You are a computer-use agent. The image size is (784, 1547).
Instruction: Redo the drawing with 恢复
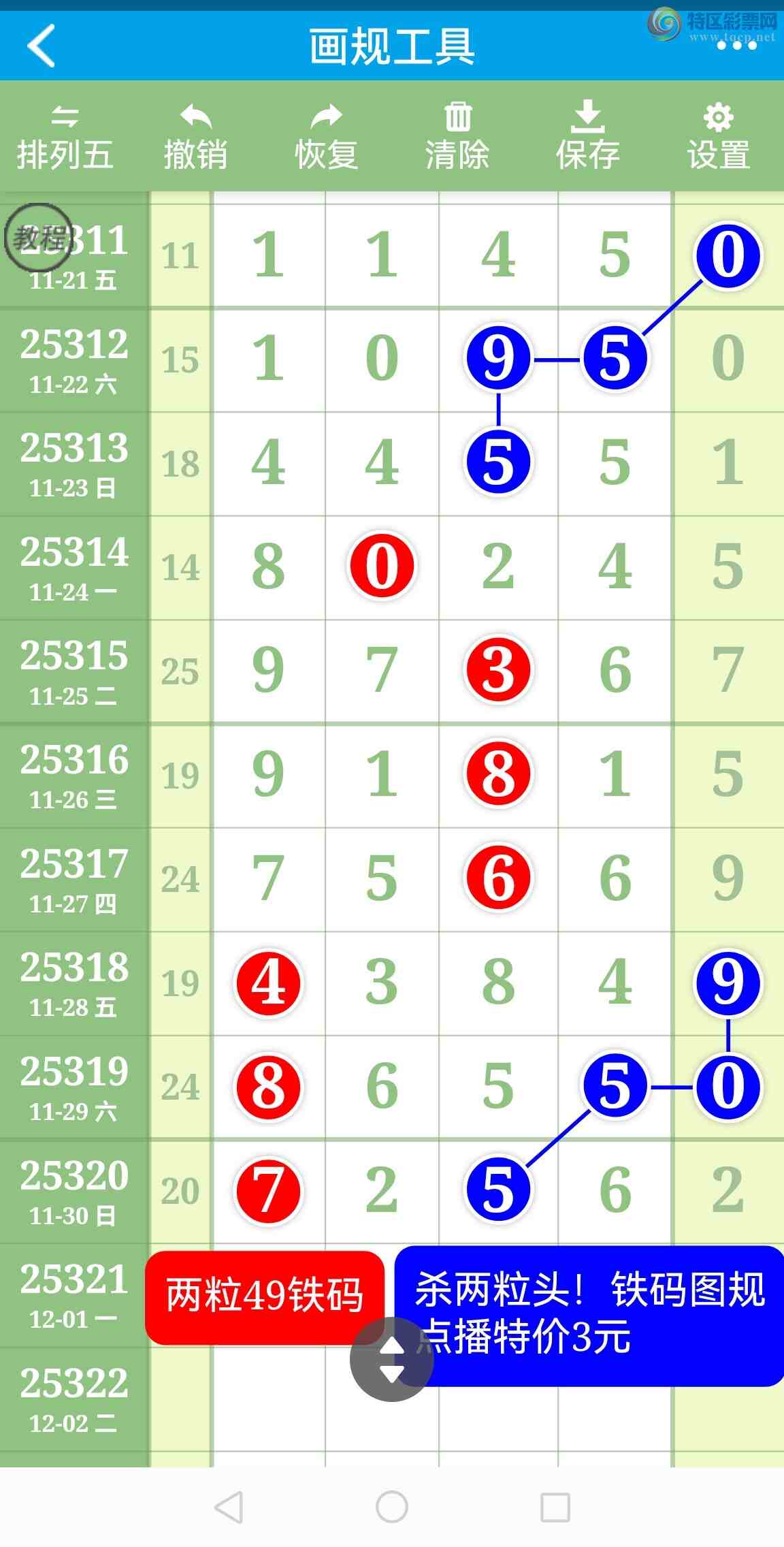click(x=326, y=137)
